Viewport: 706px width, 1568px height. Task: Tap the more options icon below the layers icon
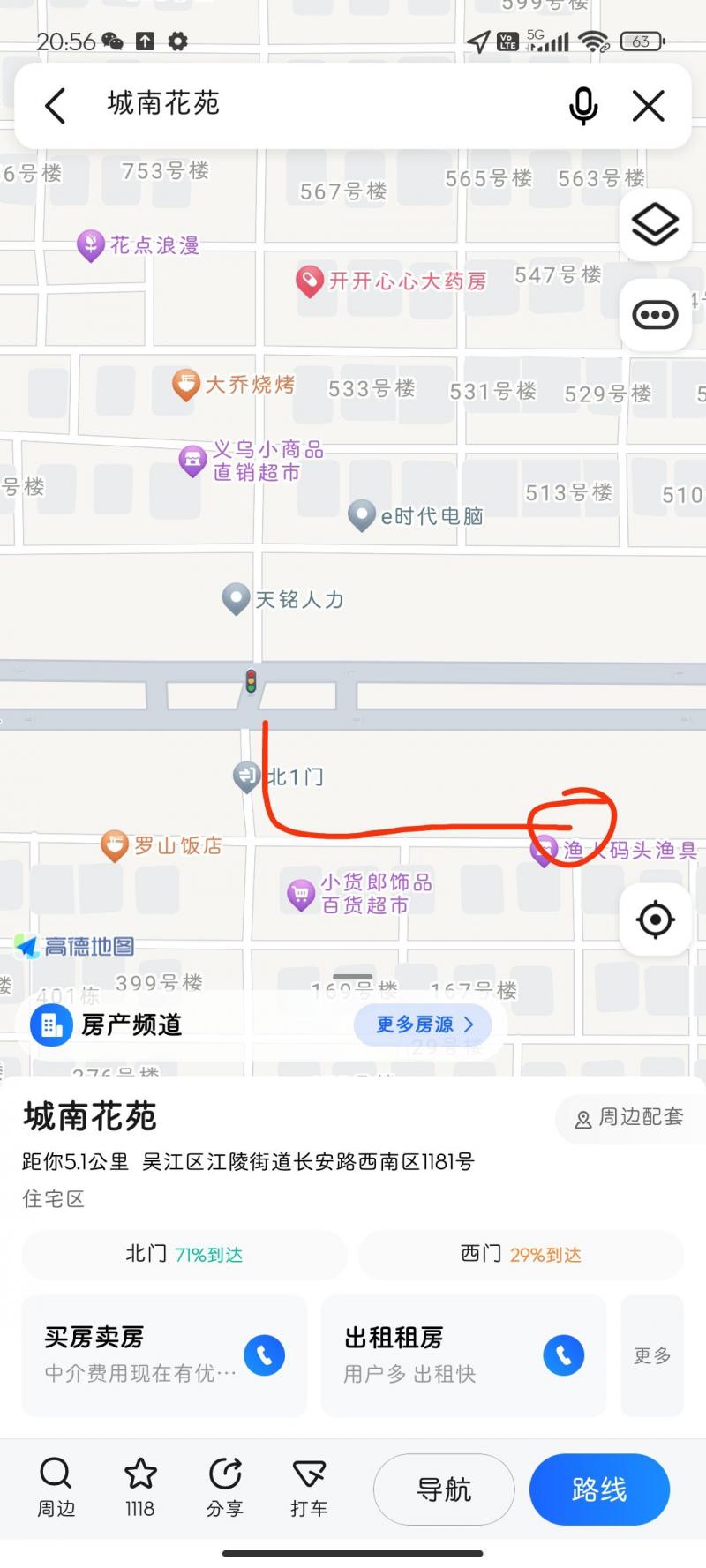655,314
